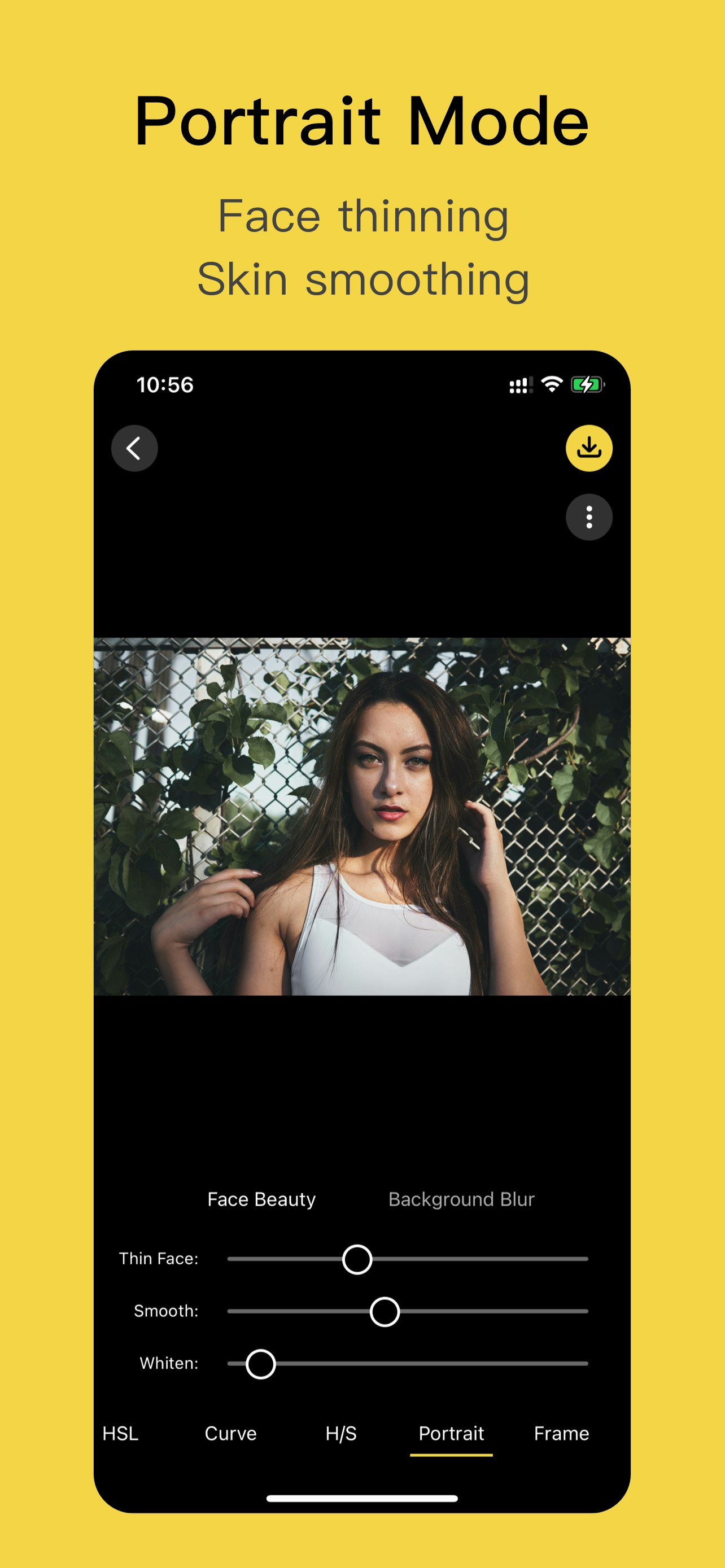Open the H/S adjustment panel
Image resolution: width=725 pixels, height=1568 pixels.
pyautogui.click(x=340, y=1434)
